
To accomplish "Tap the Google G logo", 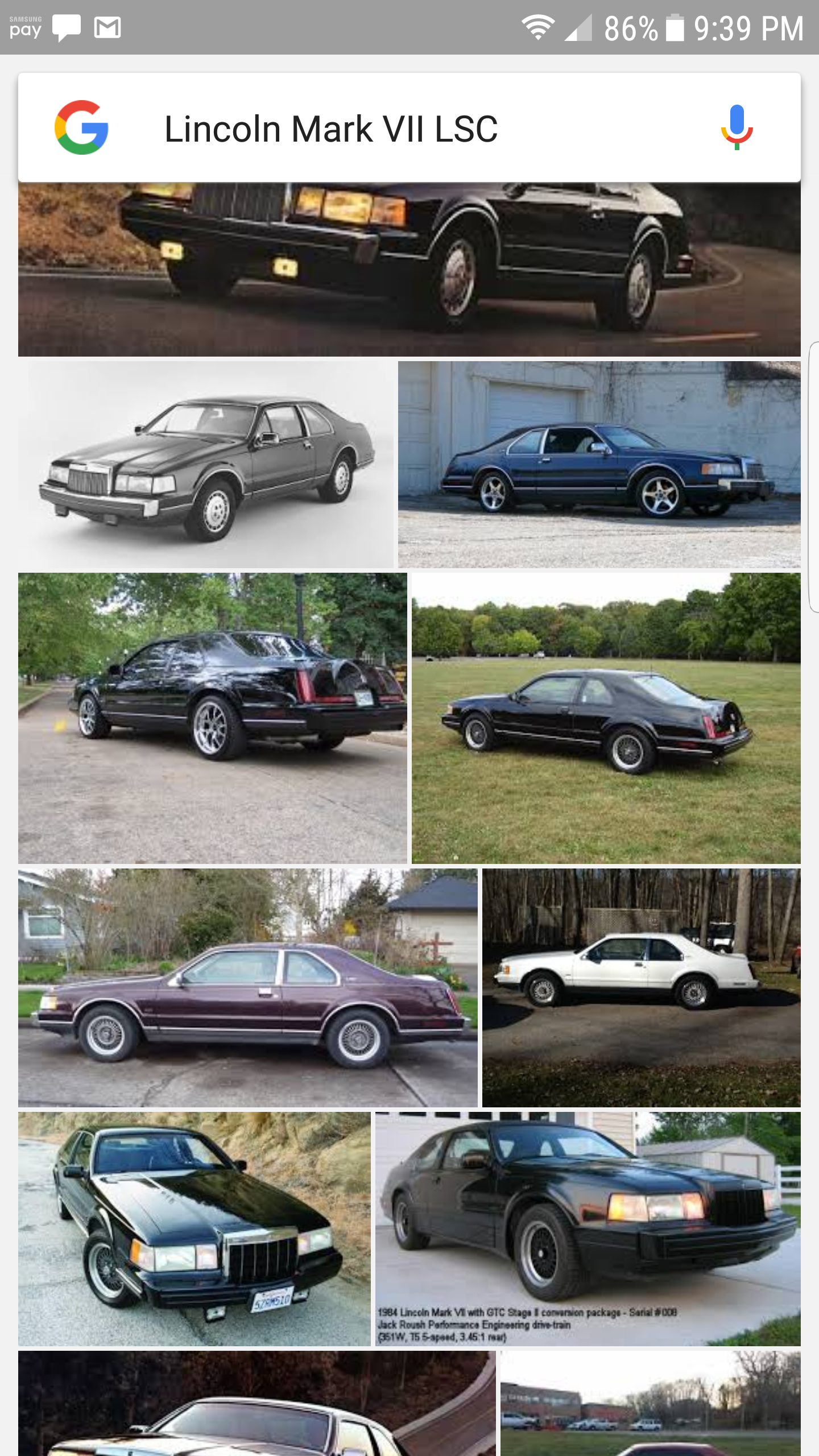I will pyautogui.click(x=81, y=127).
